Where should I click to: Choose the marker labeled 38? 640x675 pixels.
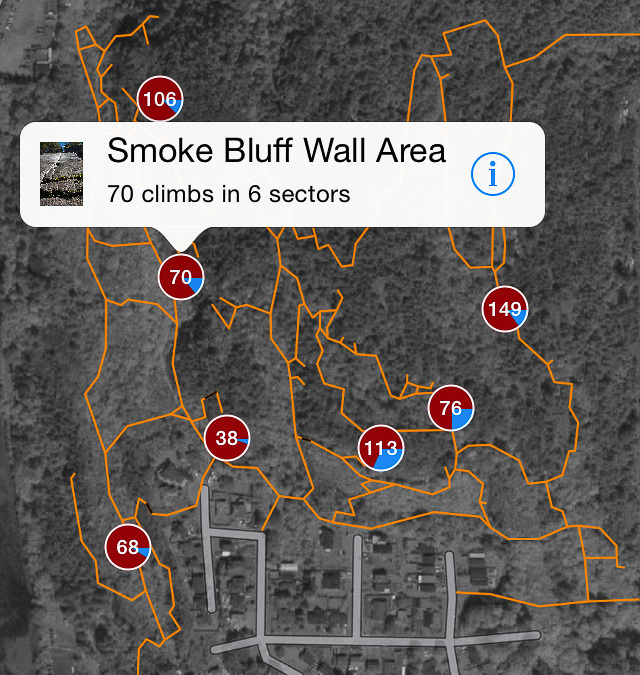pyautogui.click(x=227, y=437)
